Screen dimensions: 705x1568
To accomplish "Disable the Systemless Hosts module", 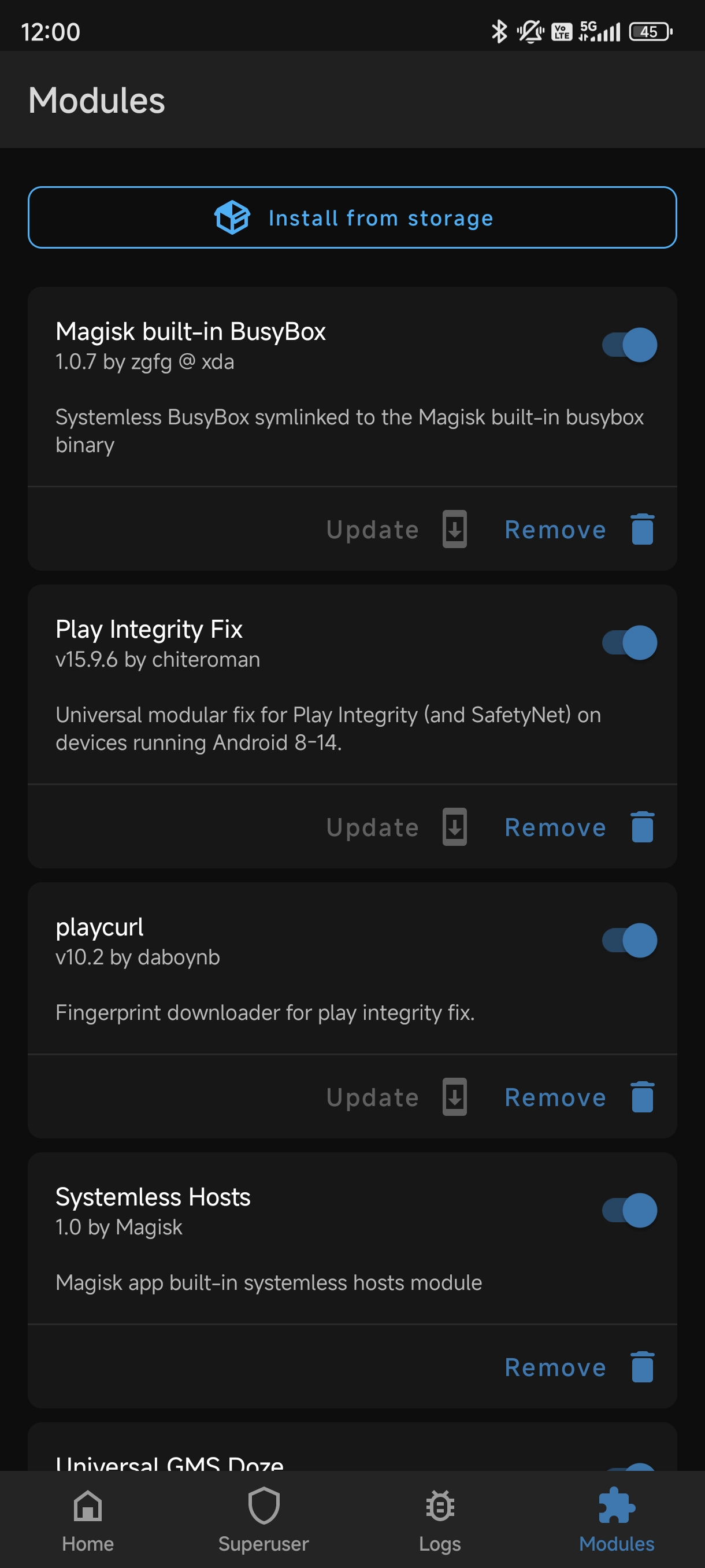I will [629, 1210].
